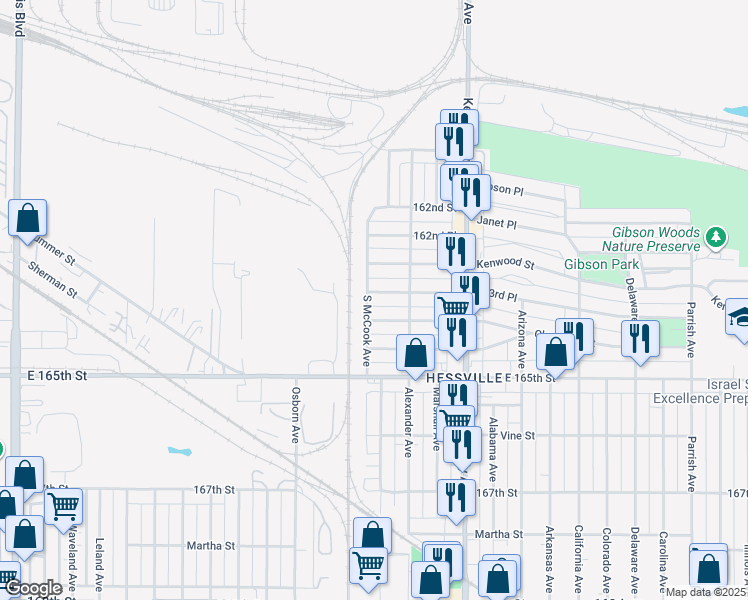Open the restaurant marker next to Vine St

coord(462,447)
